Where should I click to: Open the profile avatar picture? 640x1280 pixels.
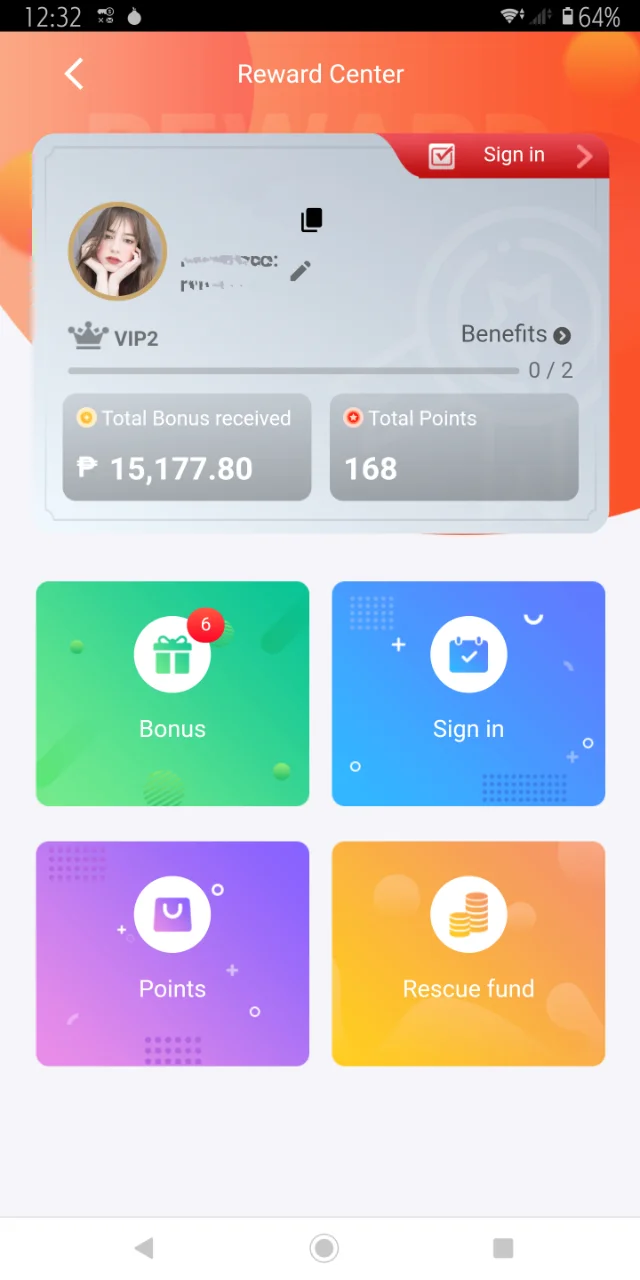point(117,251)
